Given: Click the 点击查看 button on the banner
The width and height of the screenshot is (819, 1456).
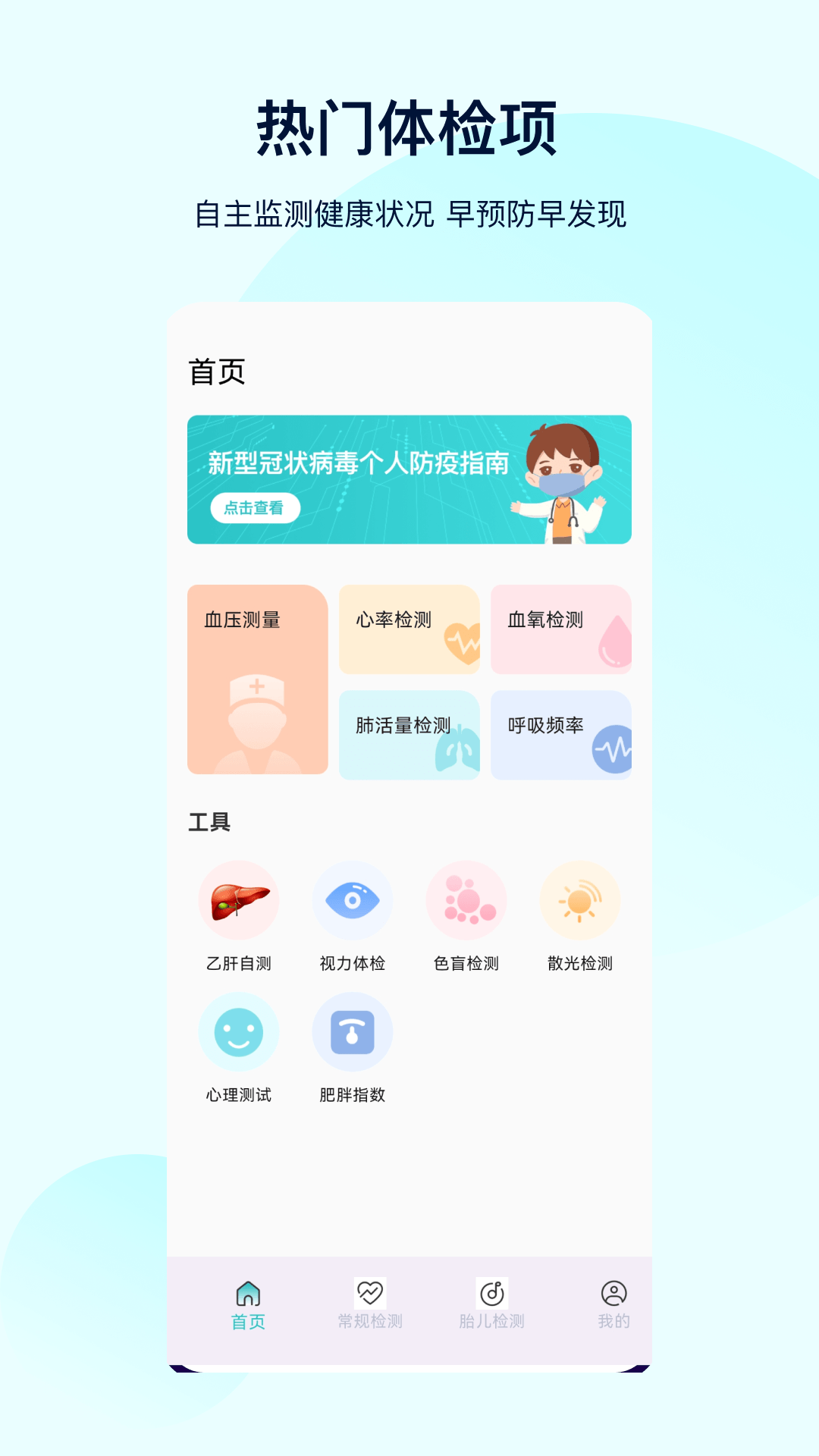Looking at the screenshot, I should (255, 508).
